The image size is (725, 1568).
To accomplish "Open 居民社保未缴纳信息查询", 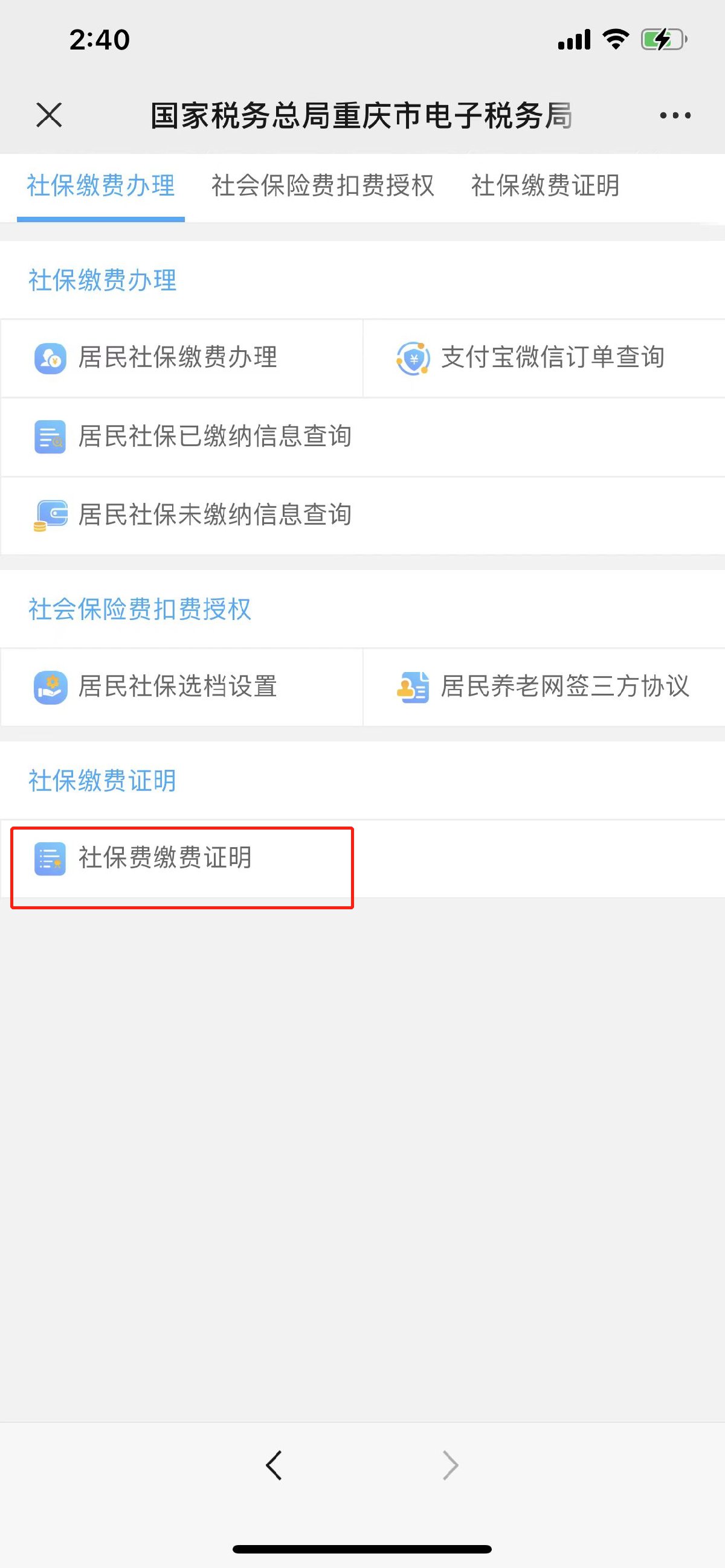I will click(213, 515).
